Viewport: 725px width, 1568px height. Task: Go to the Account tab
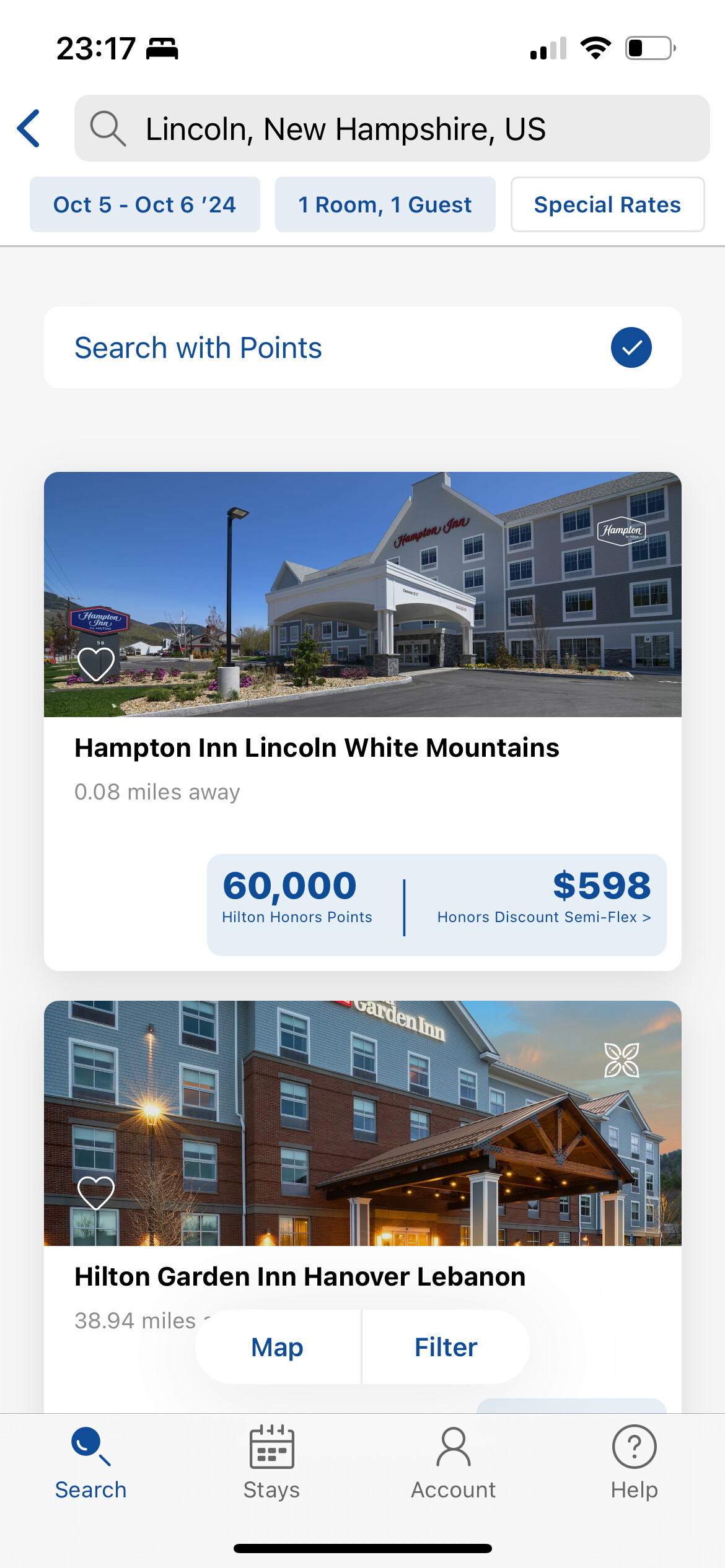[x=453, y=1461]
